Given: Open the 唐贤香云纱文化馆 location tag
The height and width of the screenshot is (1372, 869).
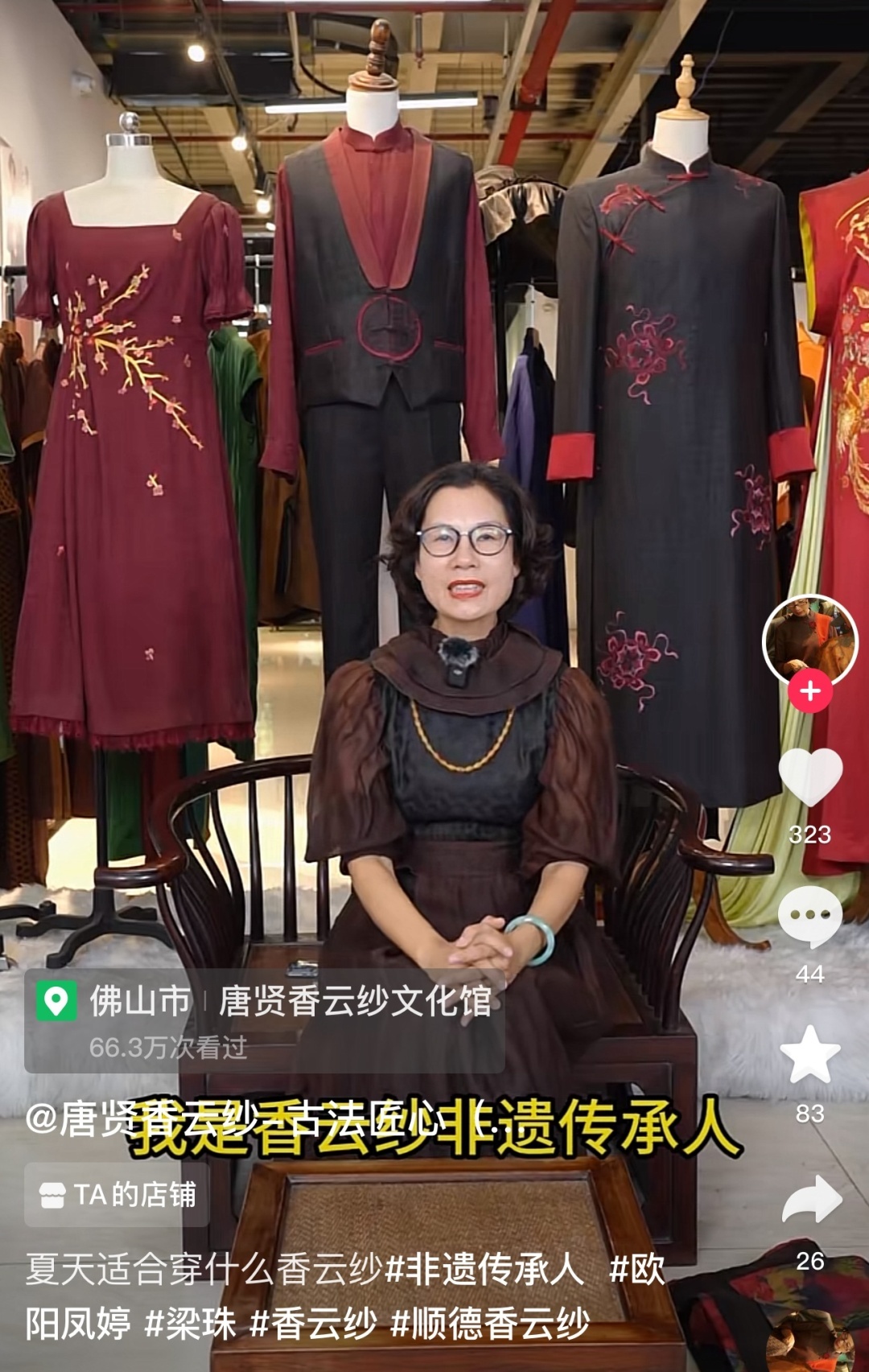Looking at the screenshot, I should (355, 1002).
